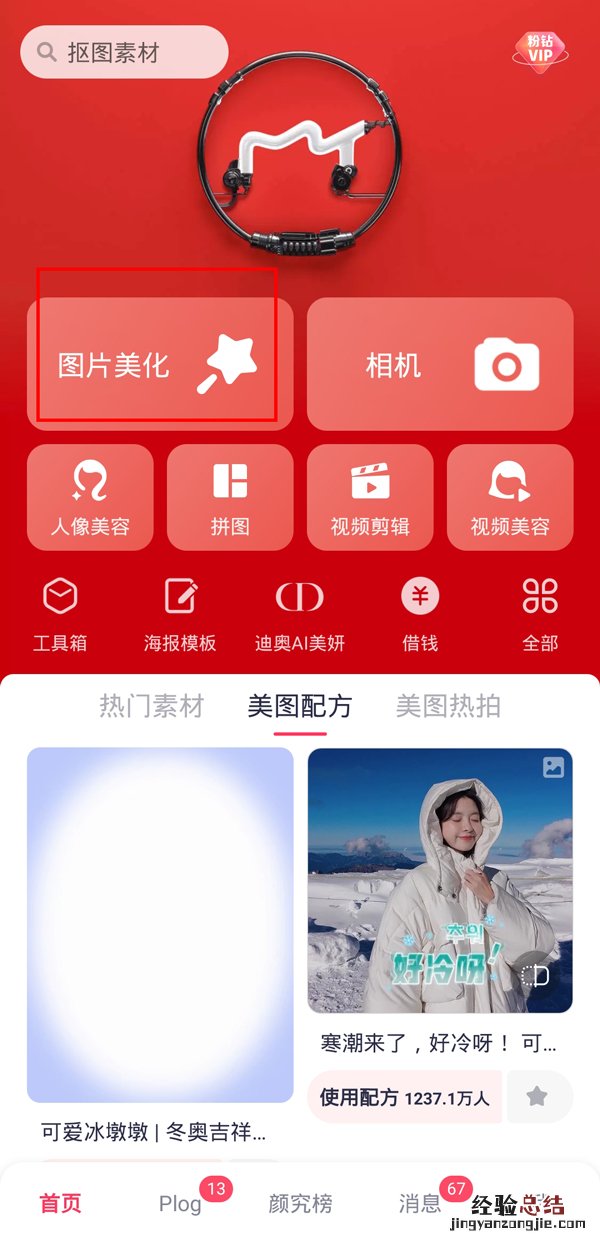The image size is (600, 1242).
Task: Open 图片美化 photo editing
Action: [x=160, y=364]
